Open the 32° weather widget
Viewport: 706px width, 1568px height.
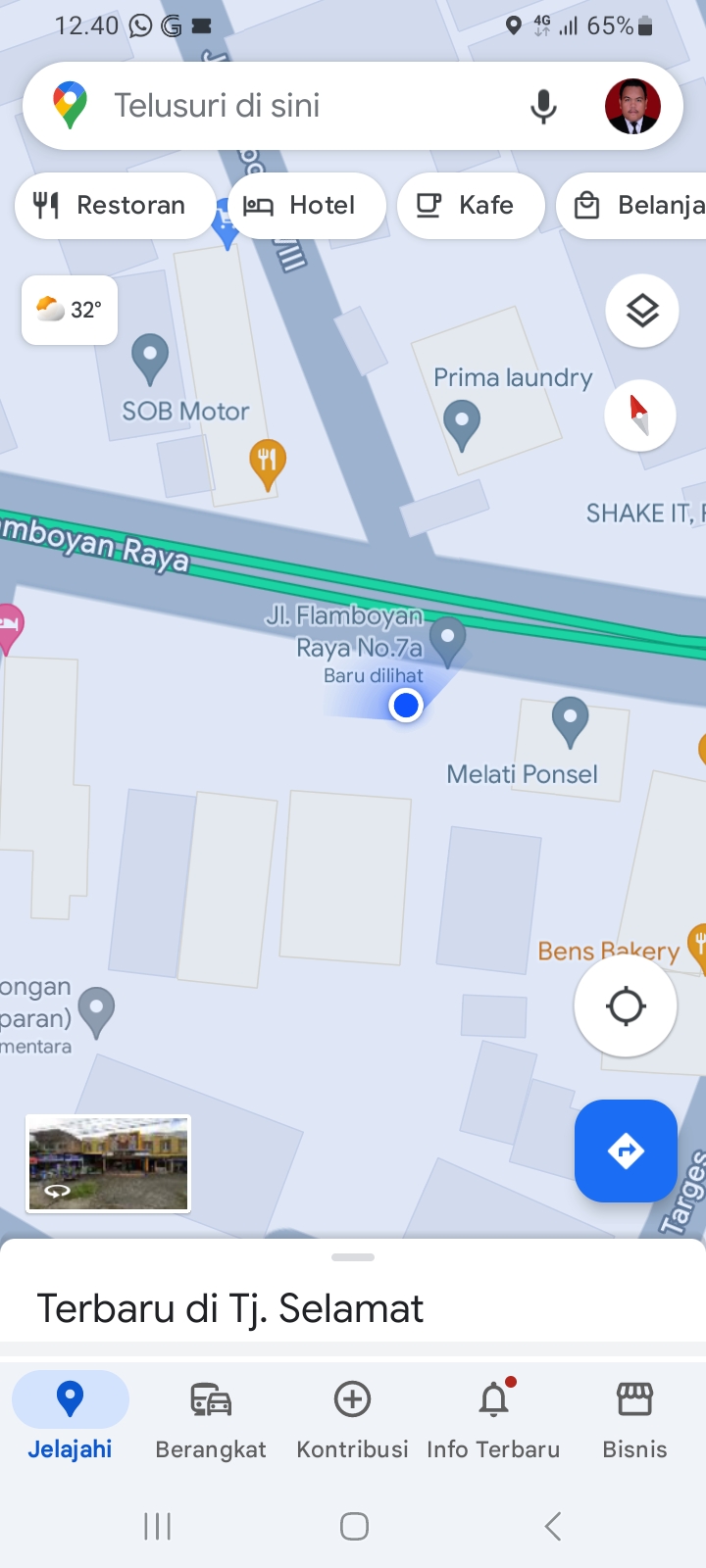click(x=70, y=311)
